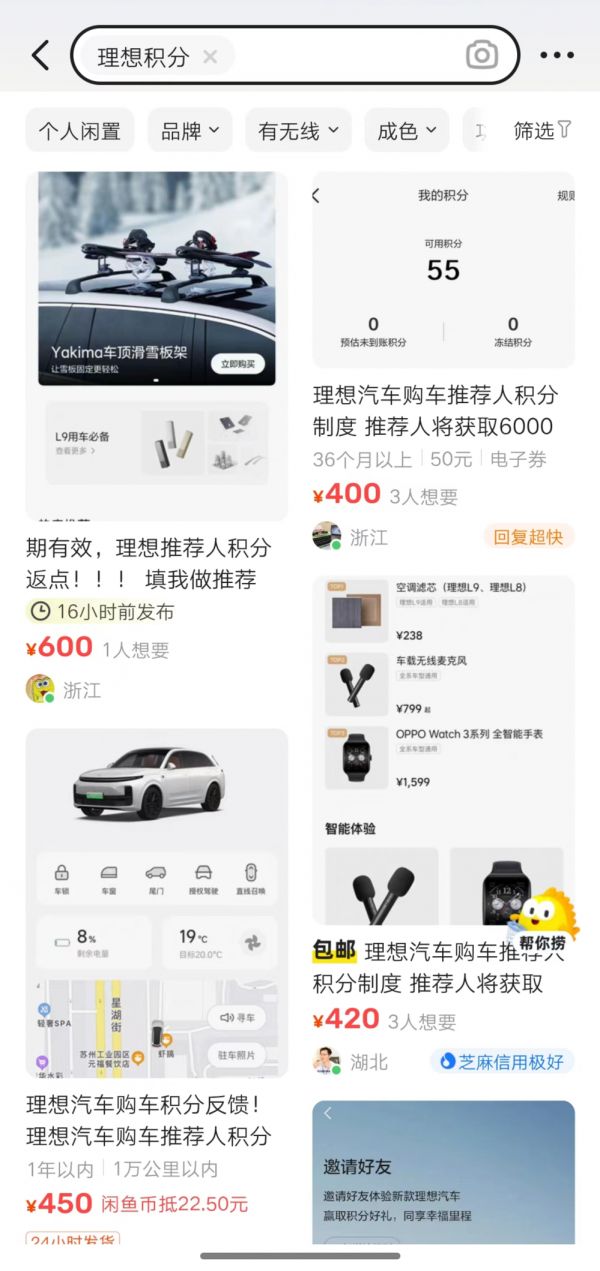Expand the 品牌 dropdown filter
600x1271 pixels.
click(x=190, y=131)
